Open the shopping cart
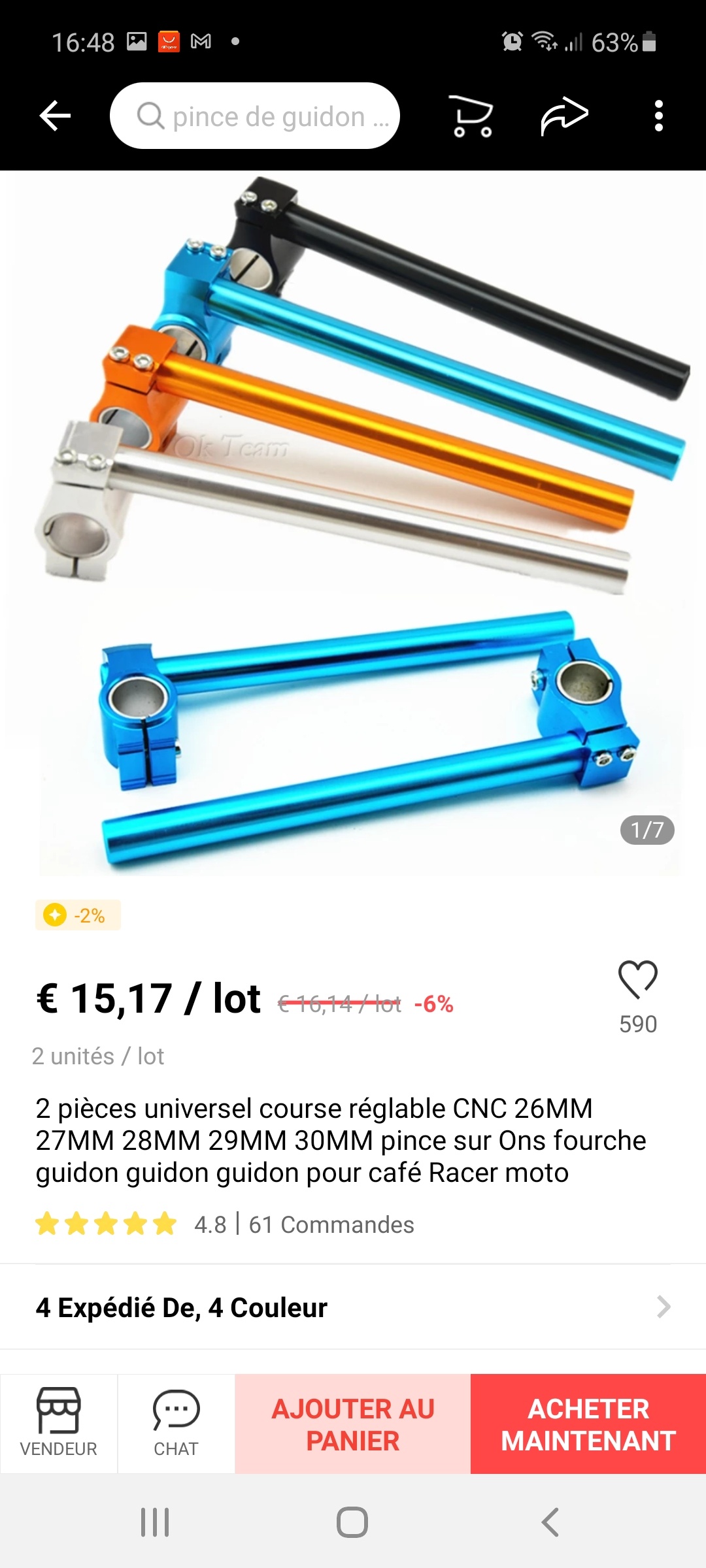 coord(471,116)
